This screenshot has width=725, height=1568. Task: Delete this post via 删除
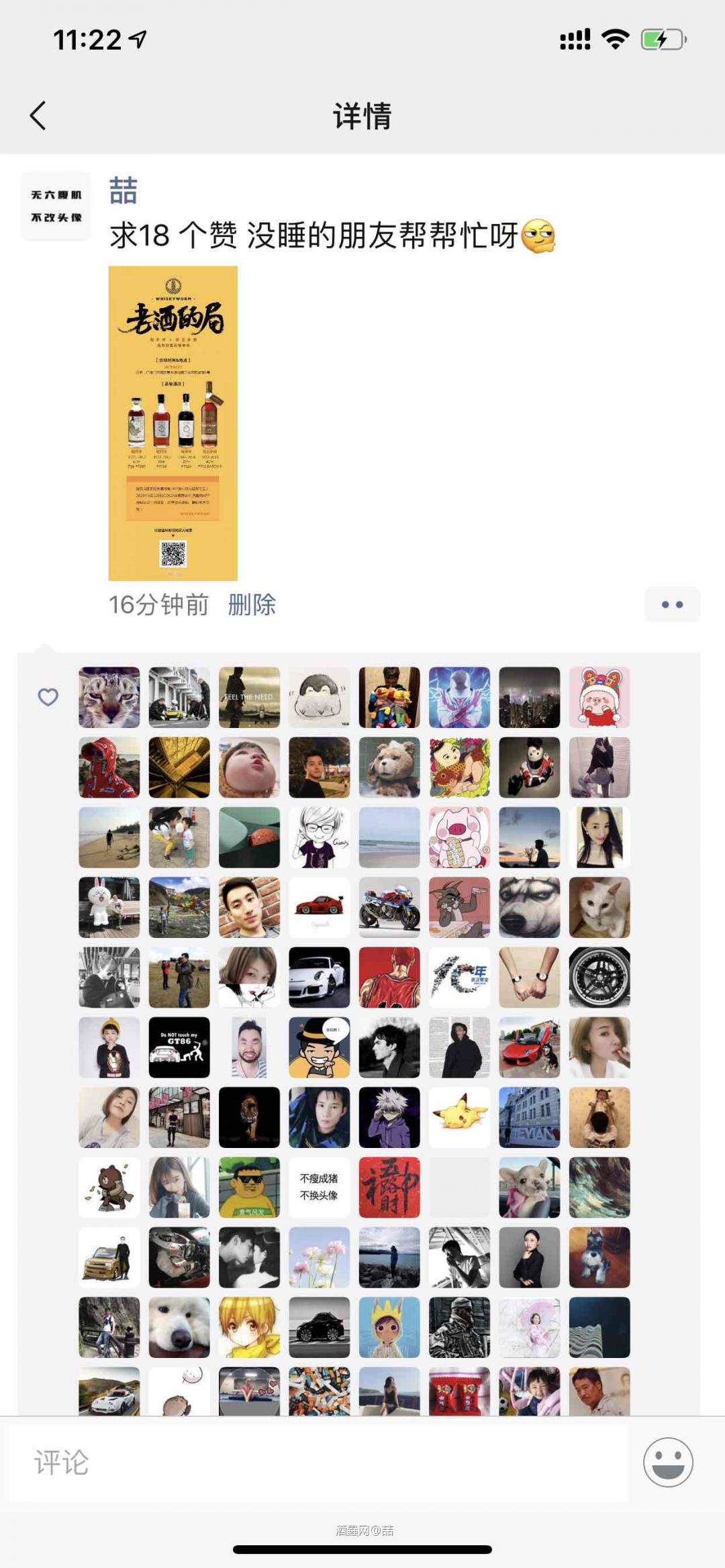tap(252, 605)
